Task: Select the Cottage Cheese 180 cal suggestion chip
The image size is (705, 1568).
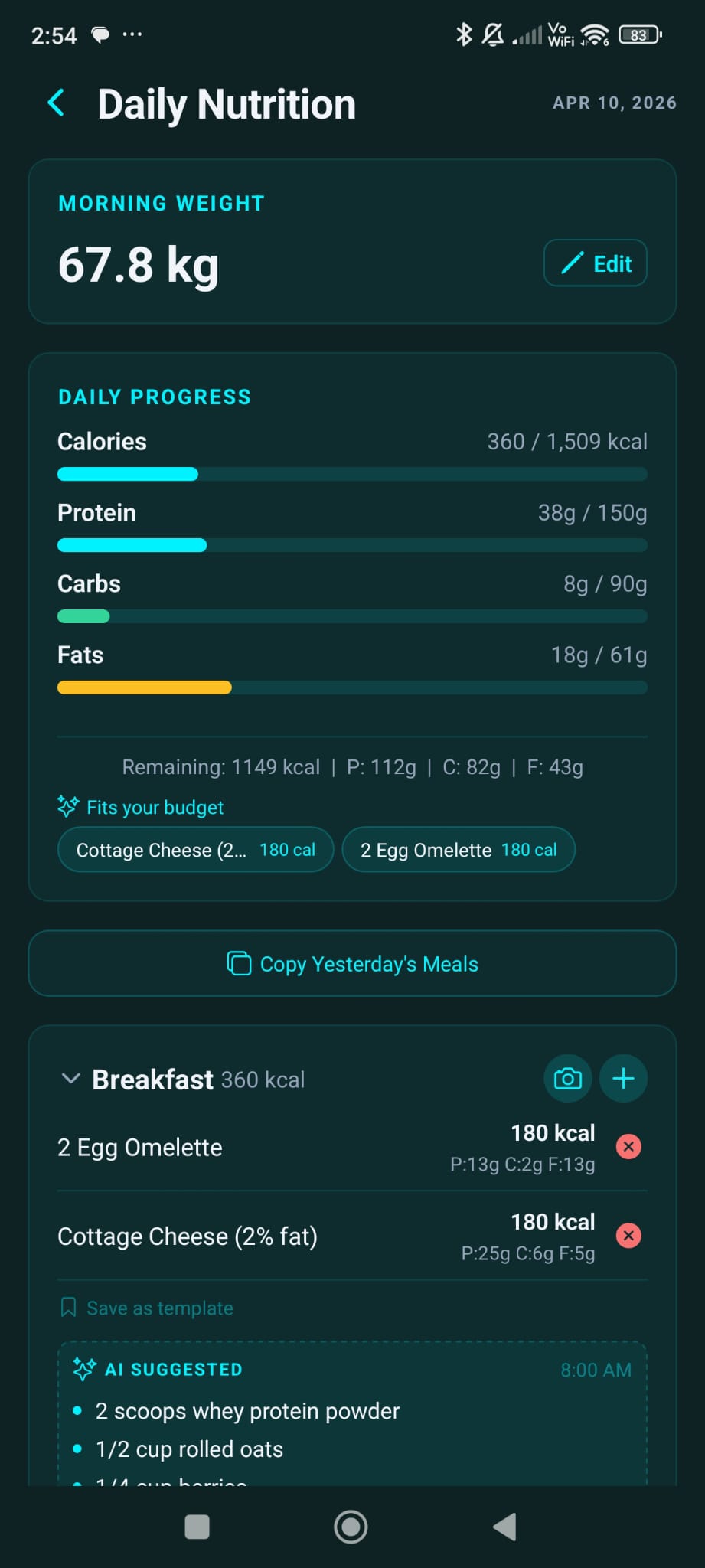Action: pyautogui.click(x=194, y=849)
